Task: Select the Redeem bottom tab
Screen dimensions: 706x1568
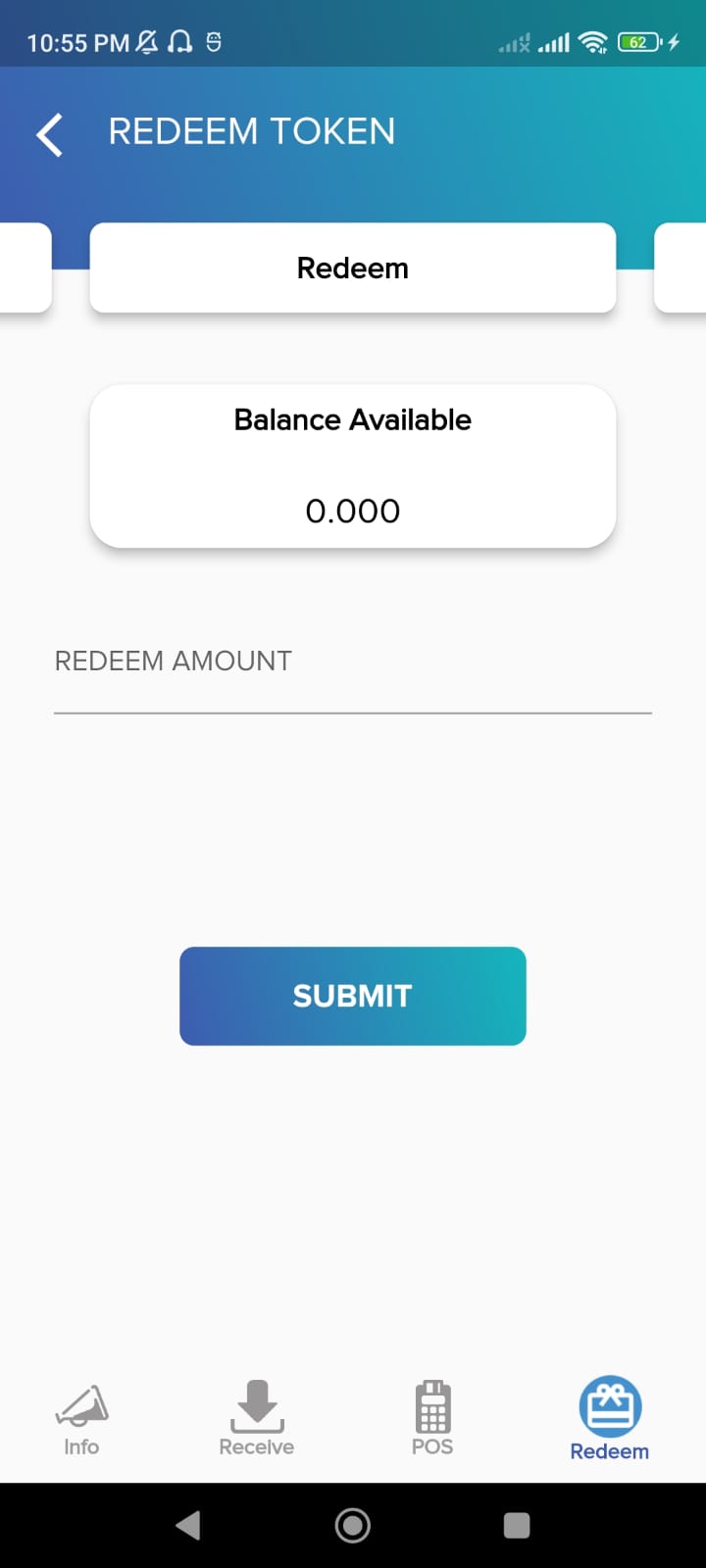Action: [x=609, y=1419]
